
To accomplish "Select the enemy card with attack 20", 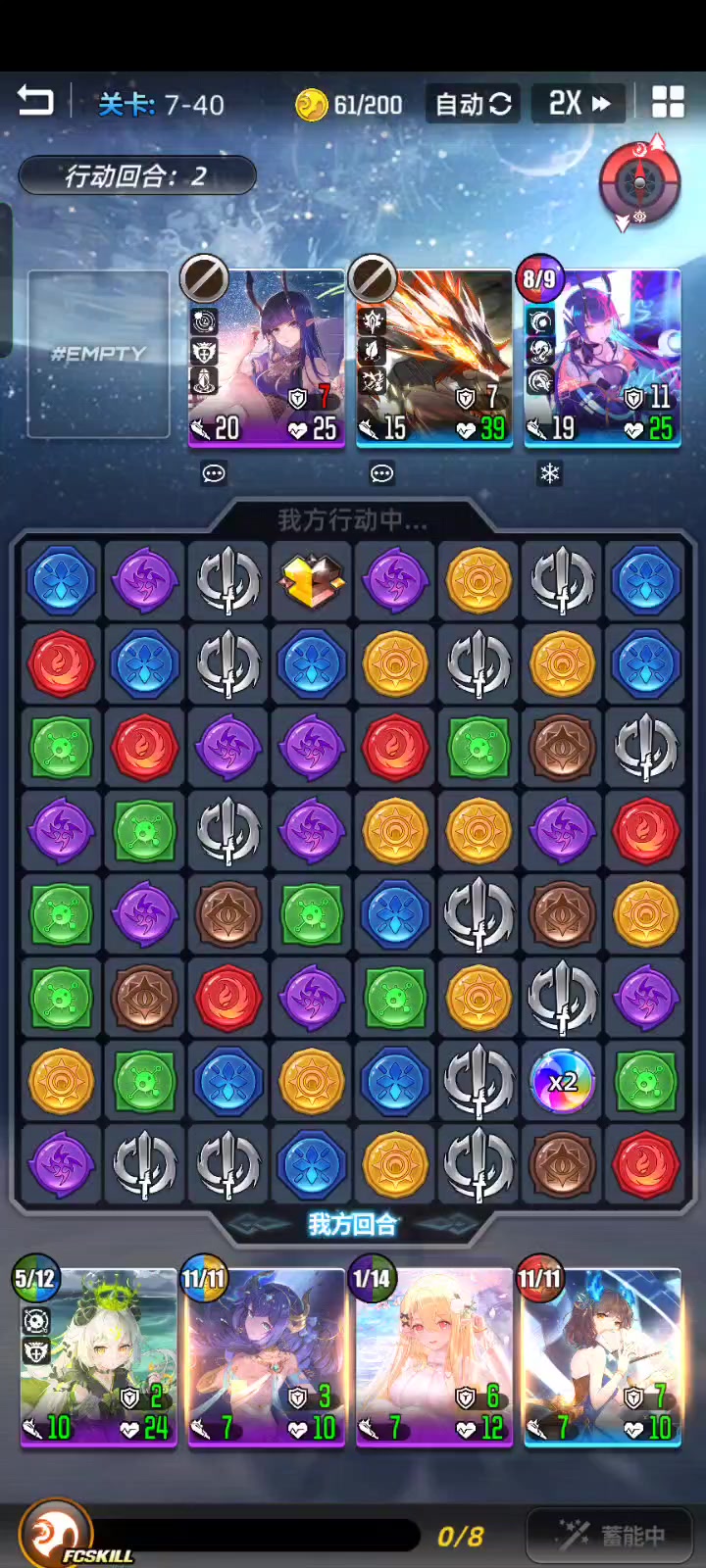I will [267, 358].
